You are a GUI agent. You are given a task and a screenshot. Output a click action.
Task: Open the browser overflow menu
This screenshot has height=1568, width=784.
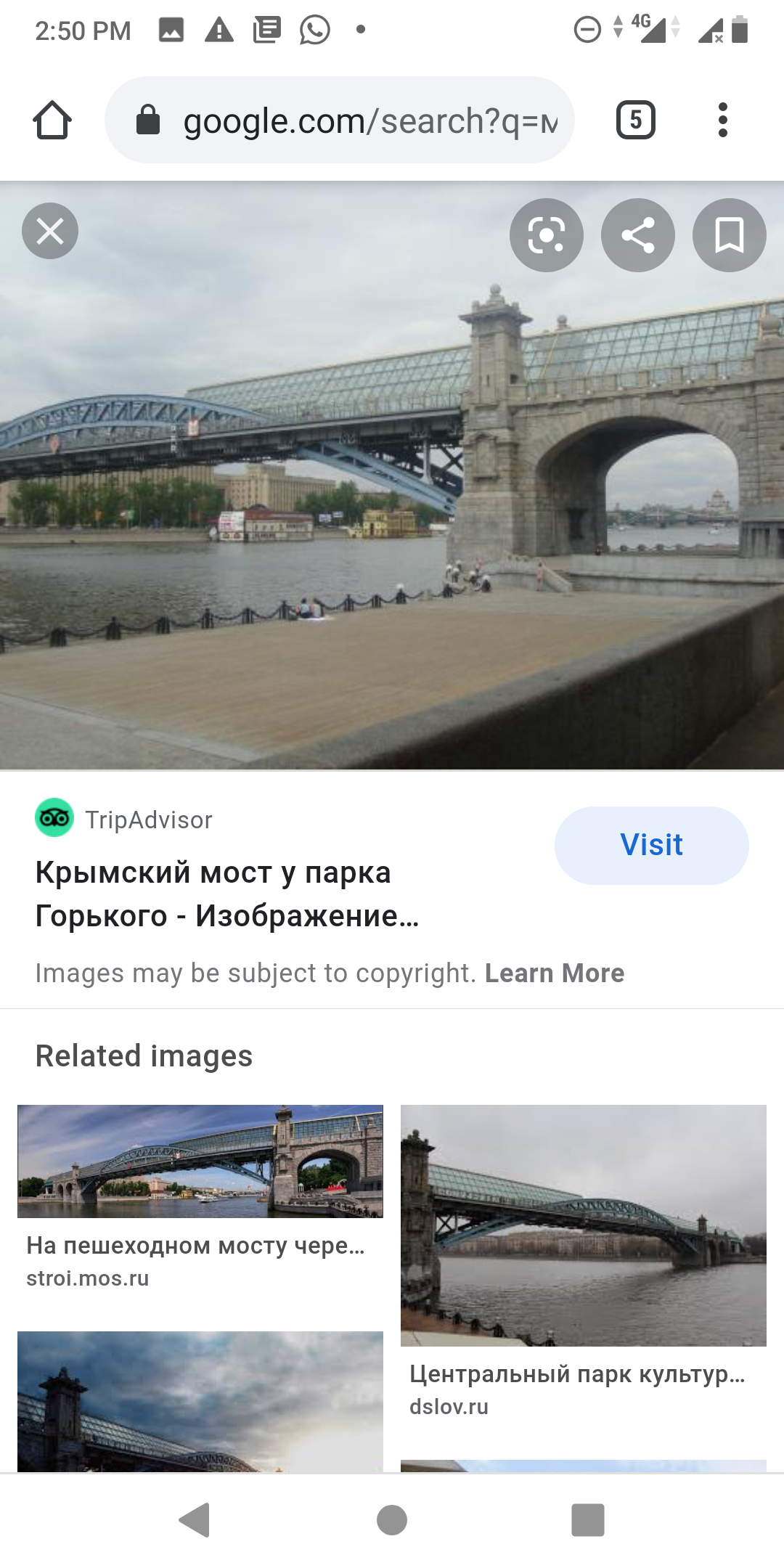click(x=722, y=120)
